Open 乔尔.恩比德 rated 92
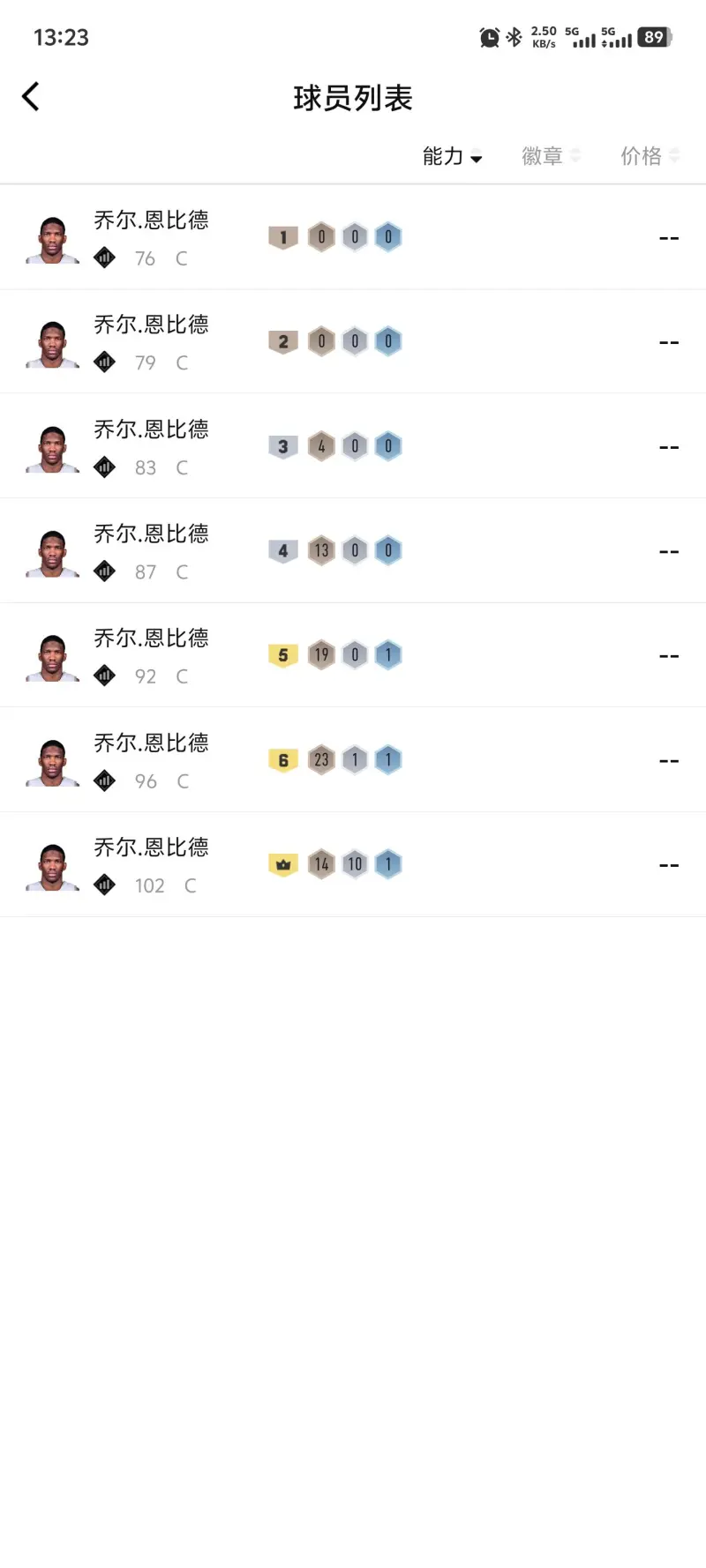 [x=353, y=655]
